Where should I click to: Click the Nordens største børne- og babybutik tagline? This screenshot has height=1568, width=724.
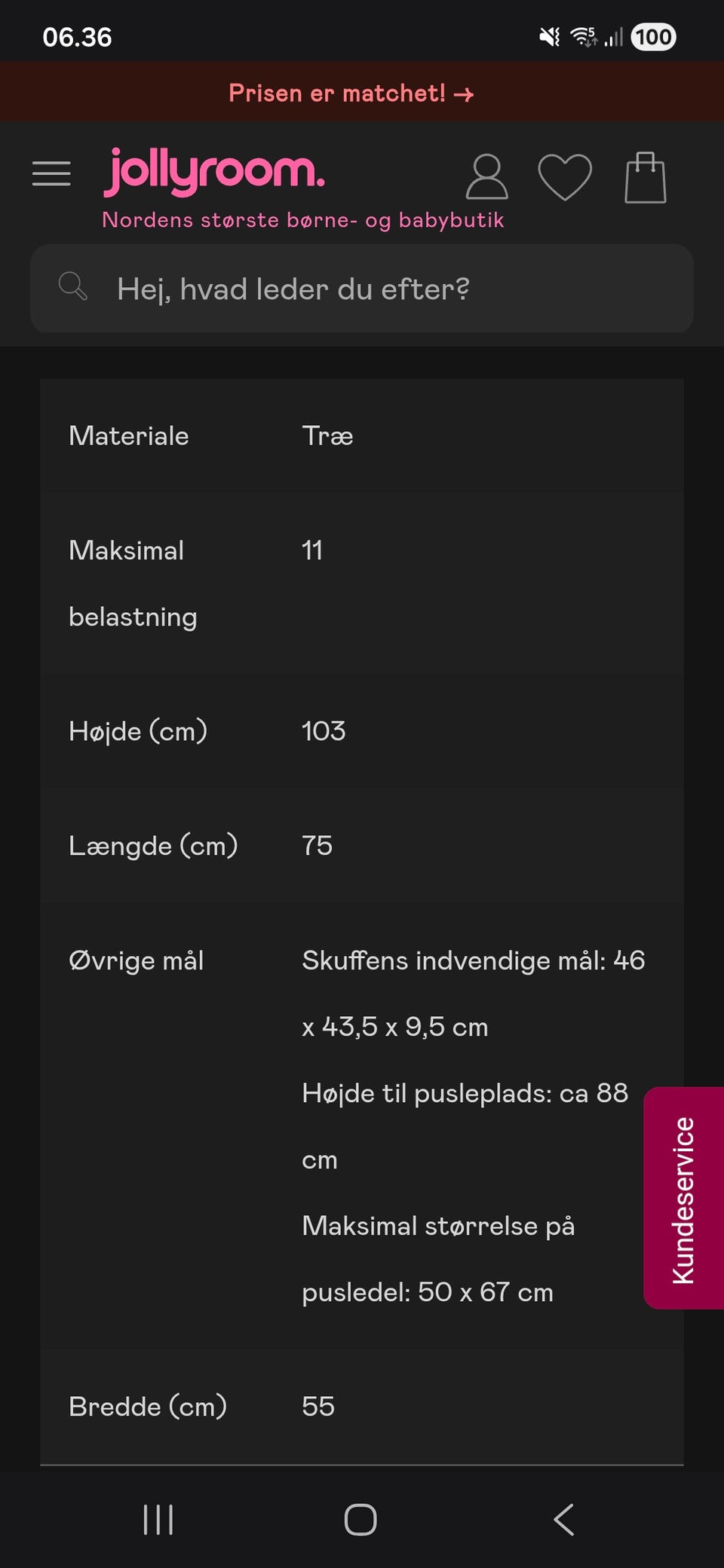[x=304, y=220]
